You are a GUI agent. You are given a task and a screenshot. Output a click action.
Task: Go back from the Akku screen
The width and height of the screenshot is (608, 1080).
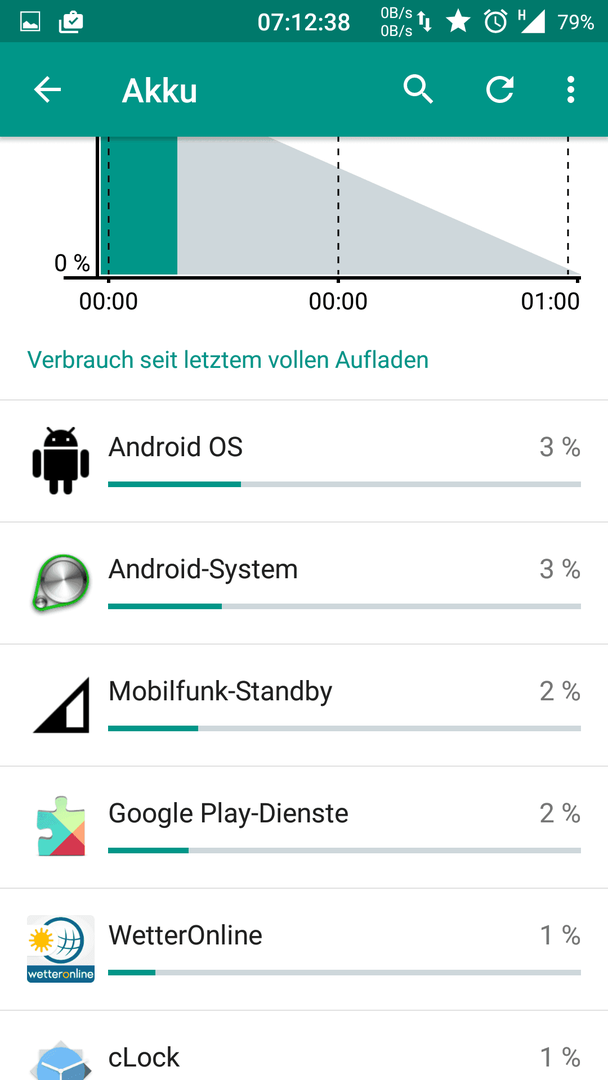tap(48, 90)
